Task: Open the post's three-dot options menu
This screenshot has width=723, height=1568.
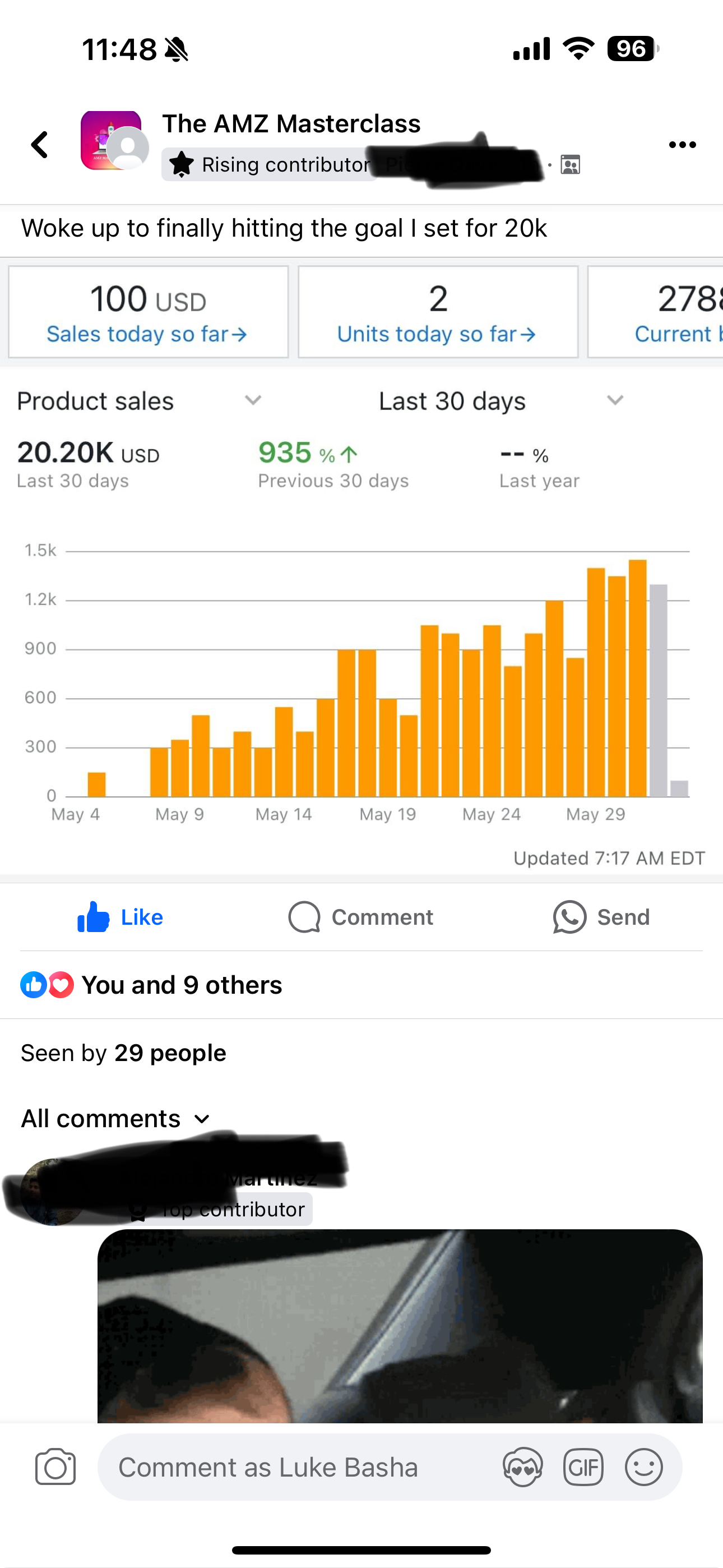Action: point(682,145)
